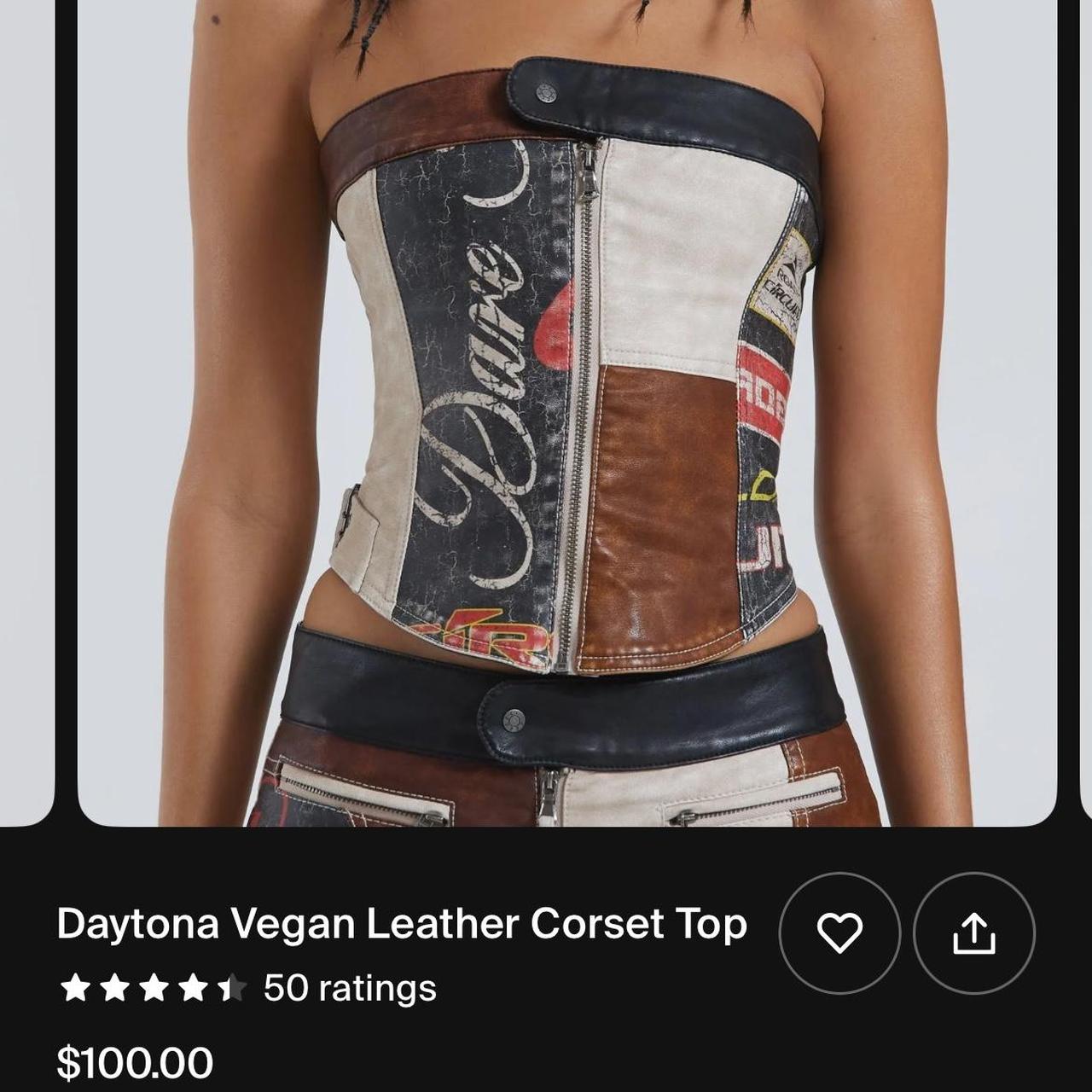
Task: Add corset top to favorites with the heart icon
Action: coord(839,932)
